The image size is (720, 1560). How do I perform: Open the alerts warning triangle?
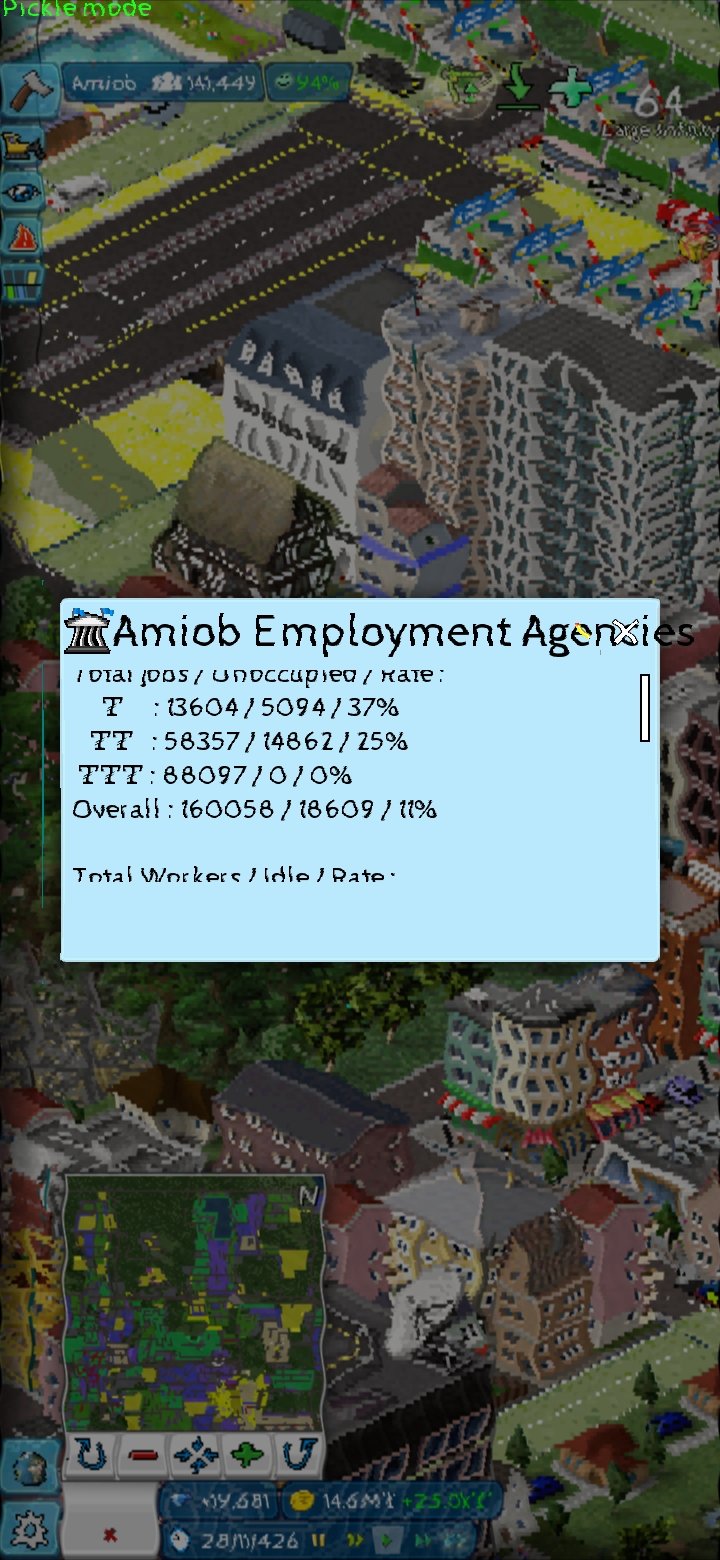pyautogui.click(x=23, y=237)
